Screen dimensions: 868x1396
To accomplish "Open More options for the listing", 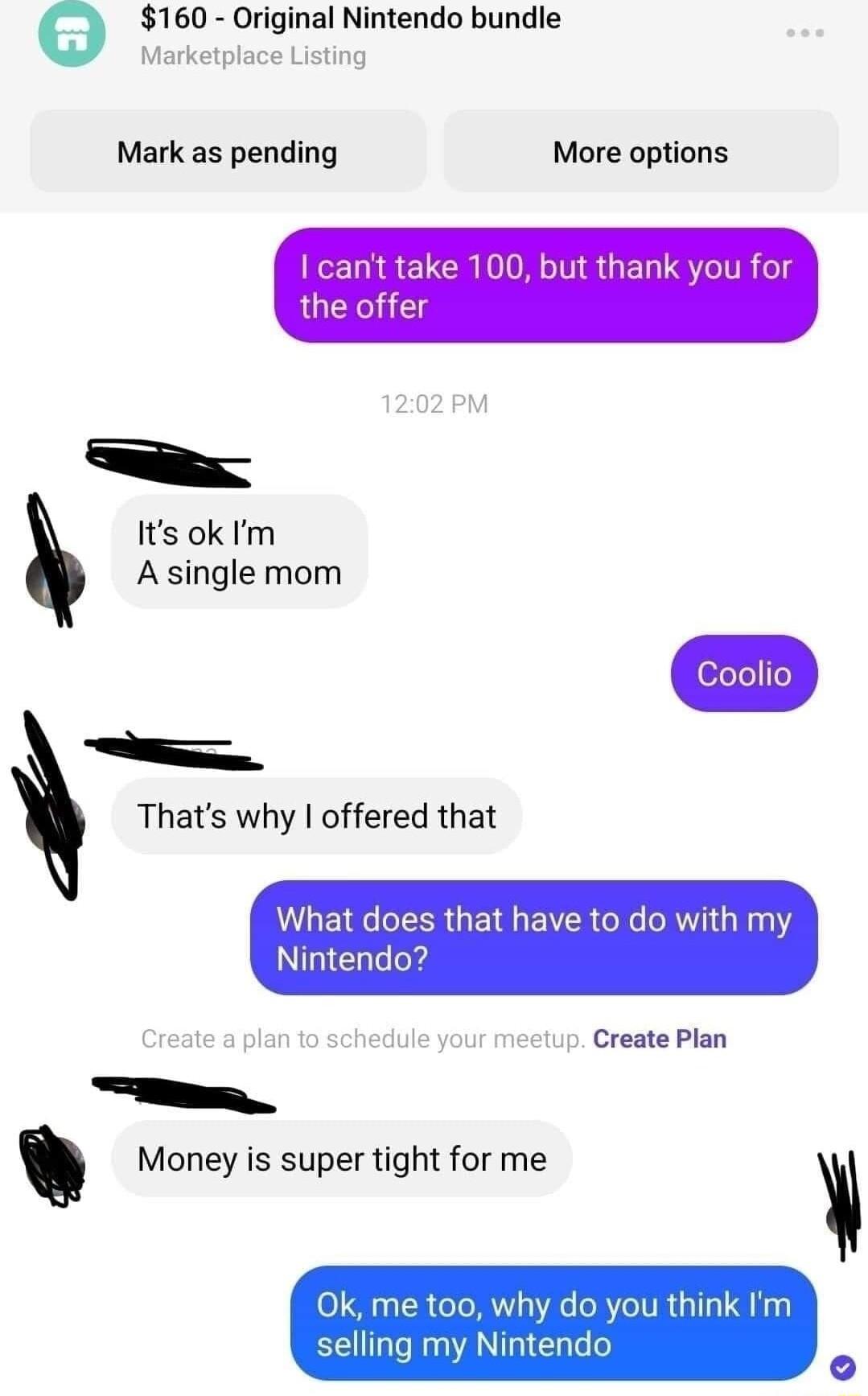I will coord(640,151).
